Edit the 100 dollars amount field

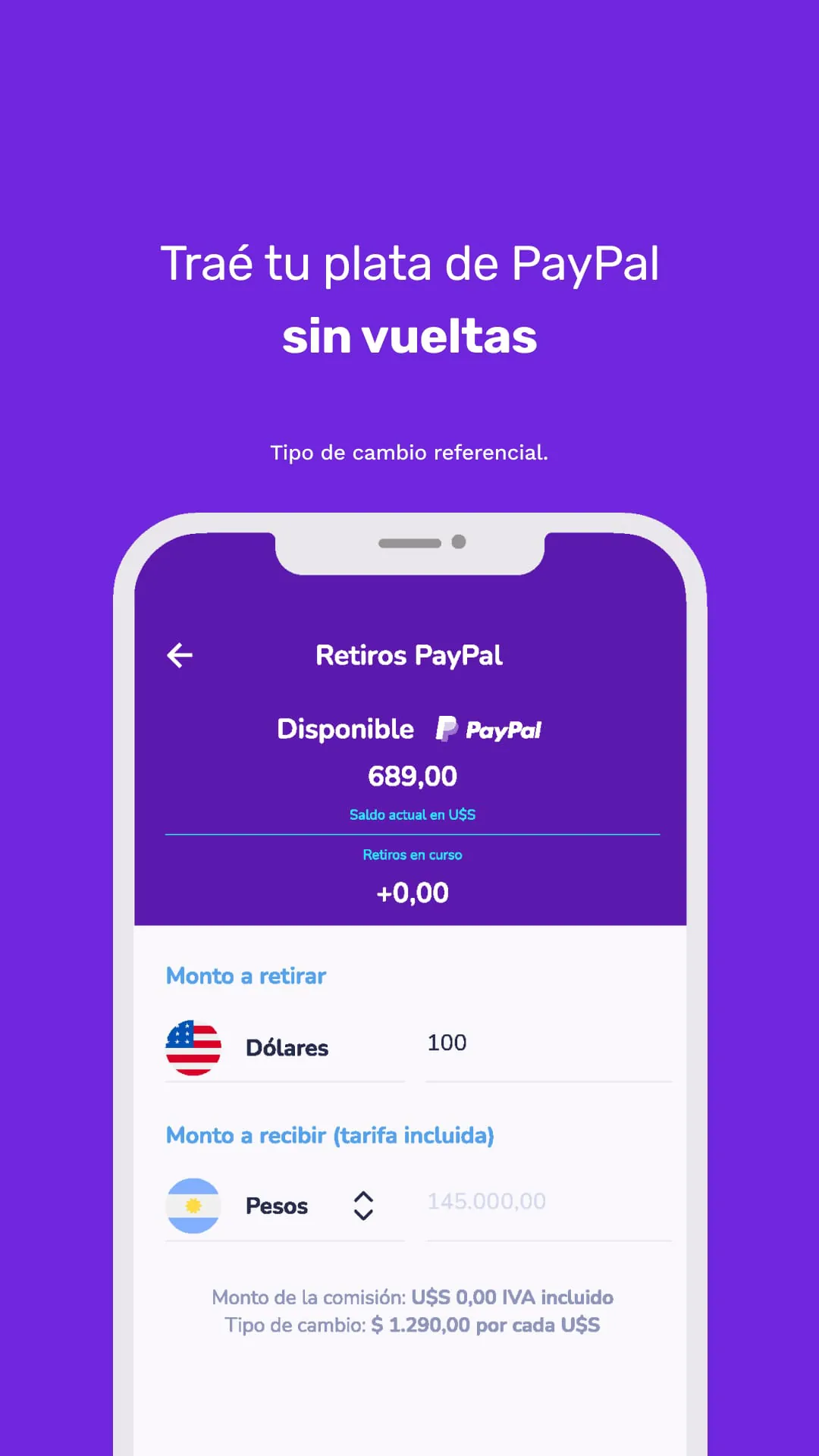point(549,1043)
